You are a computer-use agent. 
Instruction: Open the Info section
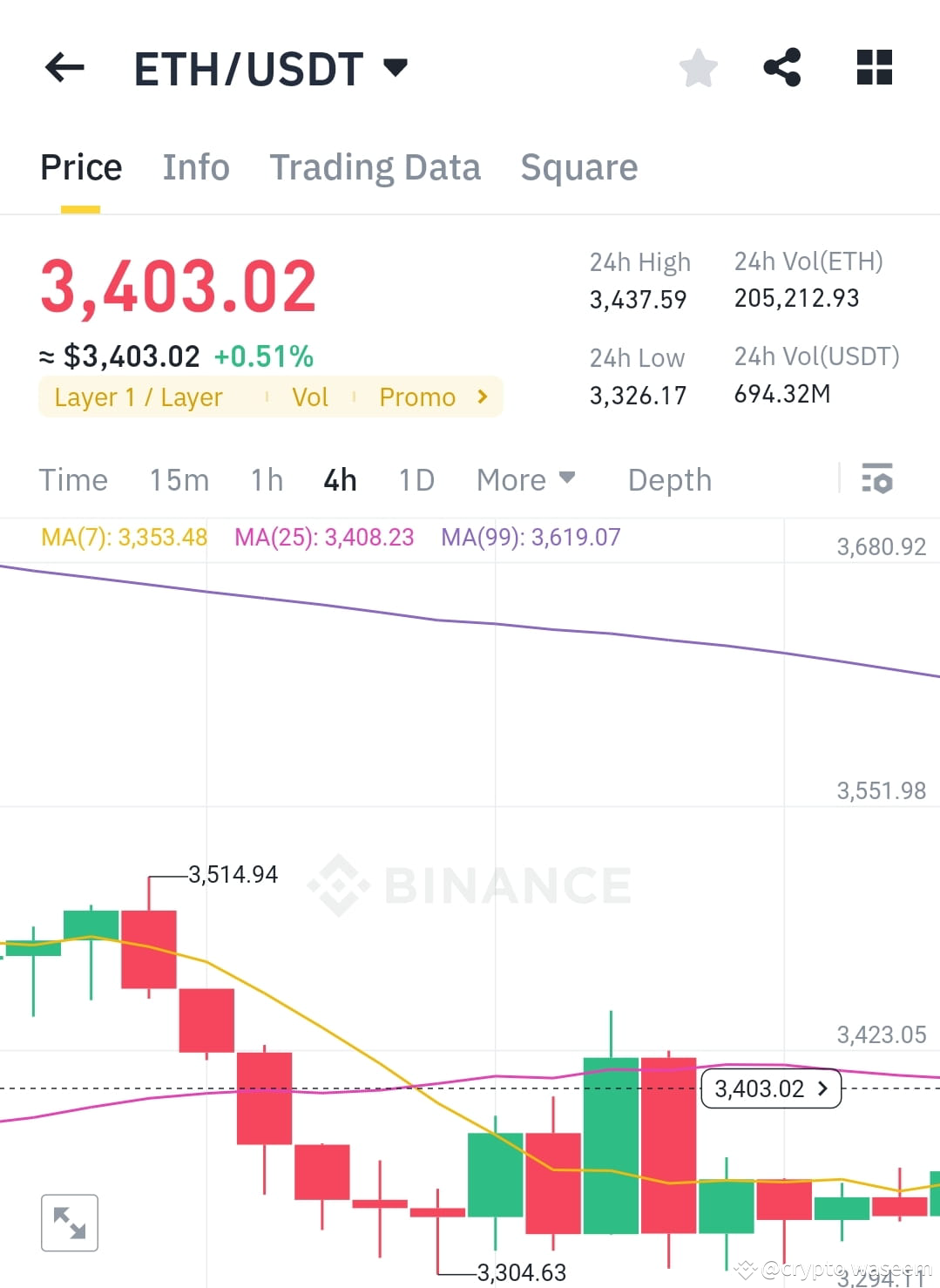[195, 166]
